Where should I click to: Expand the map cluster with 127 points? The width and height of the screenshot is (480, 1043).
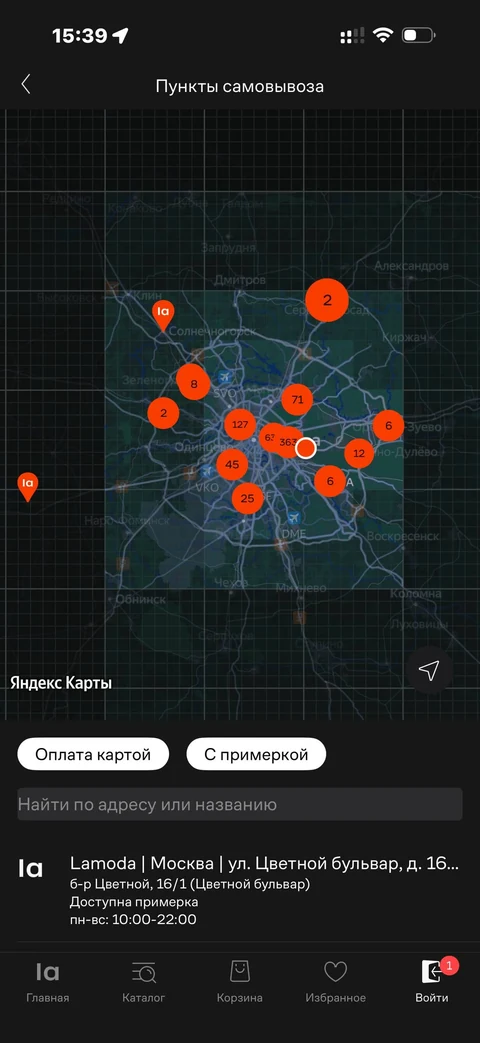tap(240, 424)
